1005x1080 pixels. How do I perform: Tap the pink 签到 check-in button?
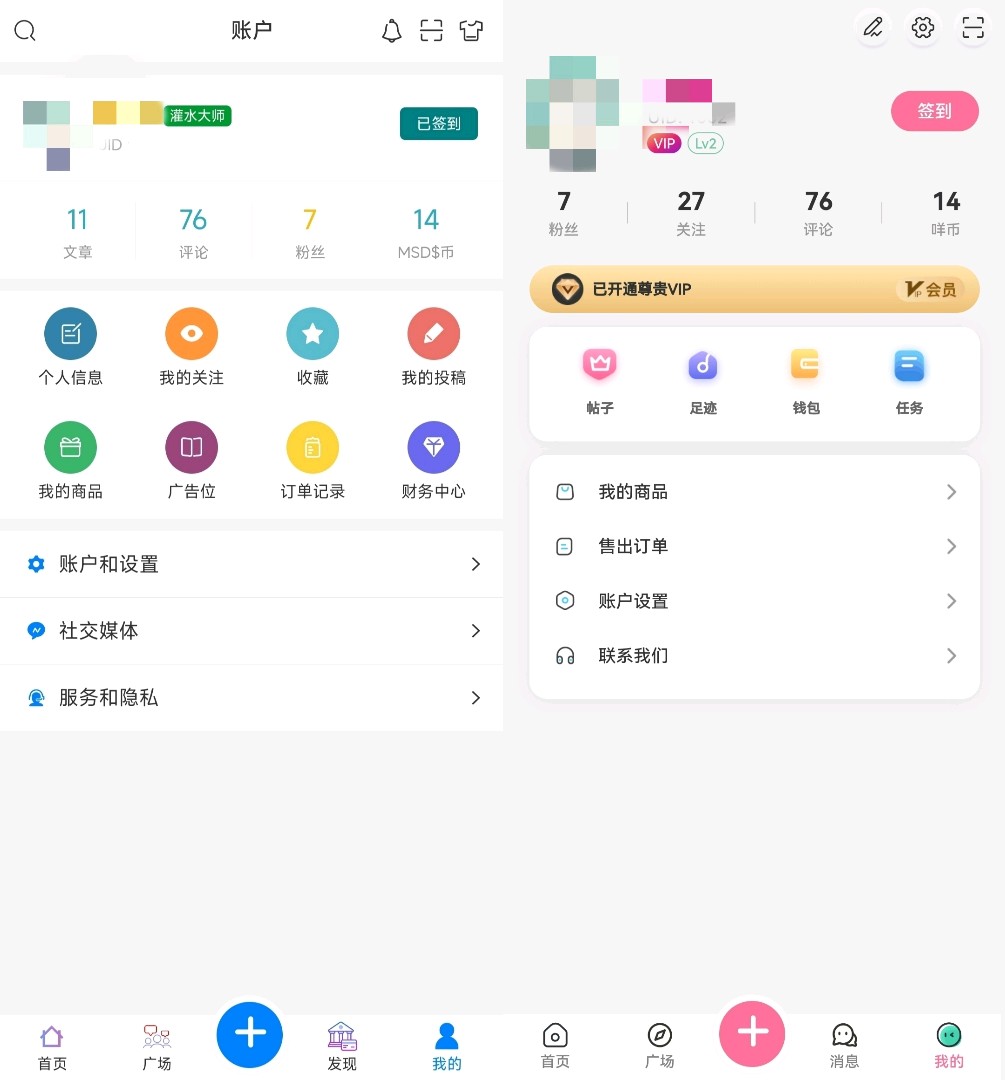pos(934,111)
